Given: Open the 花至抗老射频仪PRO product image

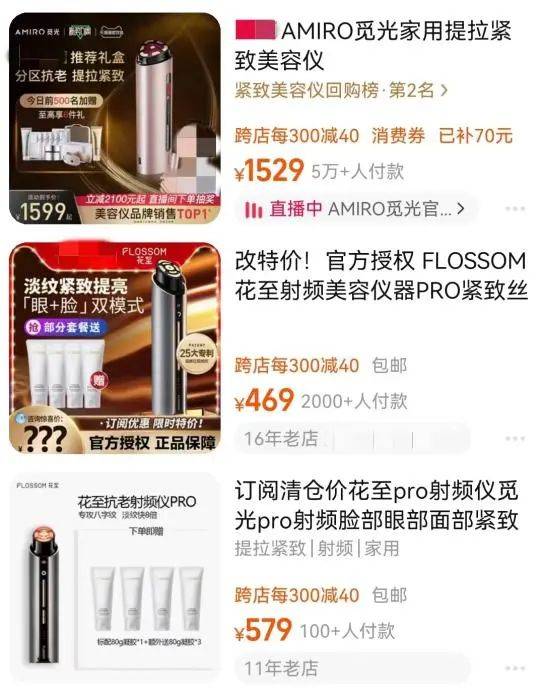Looking at the screenshot, I should 115,578.
